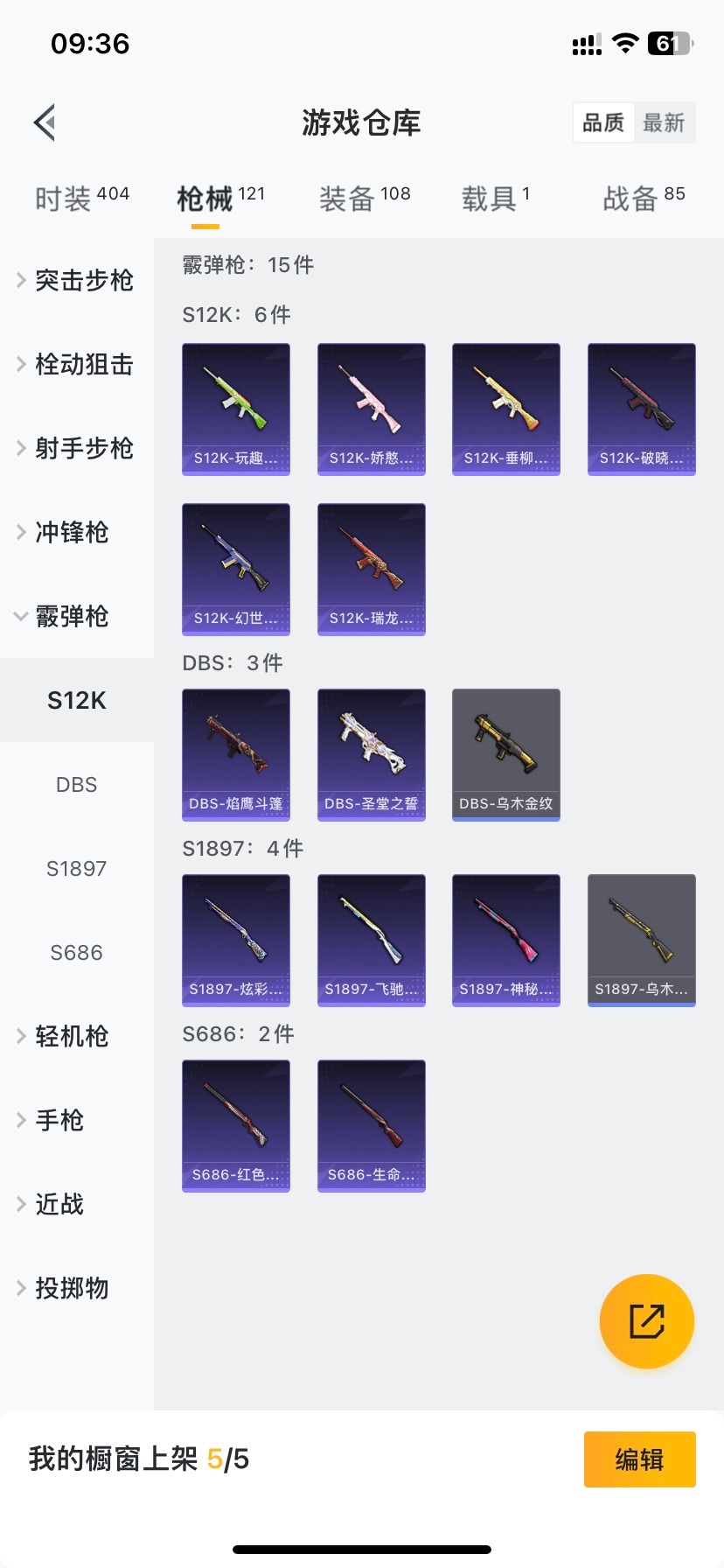Switch to the 时装 tab
The width and height of the screenshot is (724, 1568).
click(x=81, y=199)
